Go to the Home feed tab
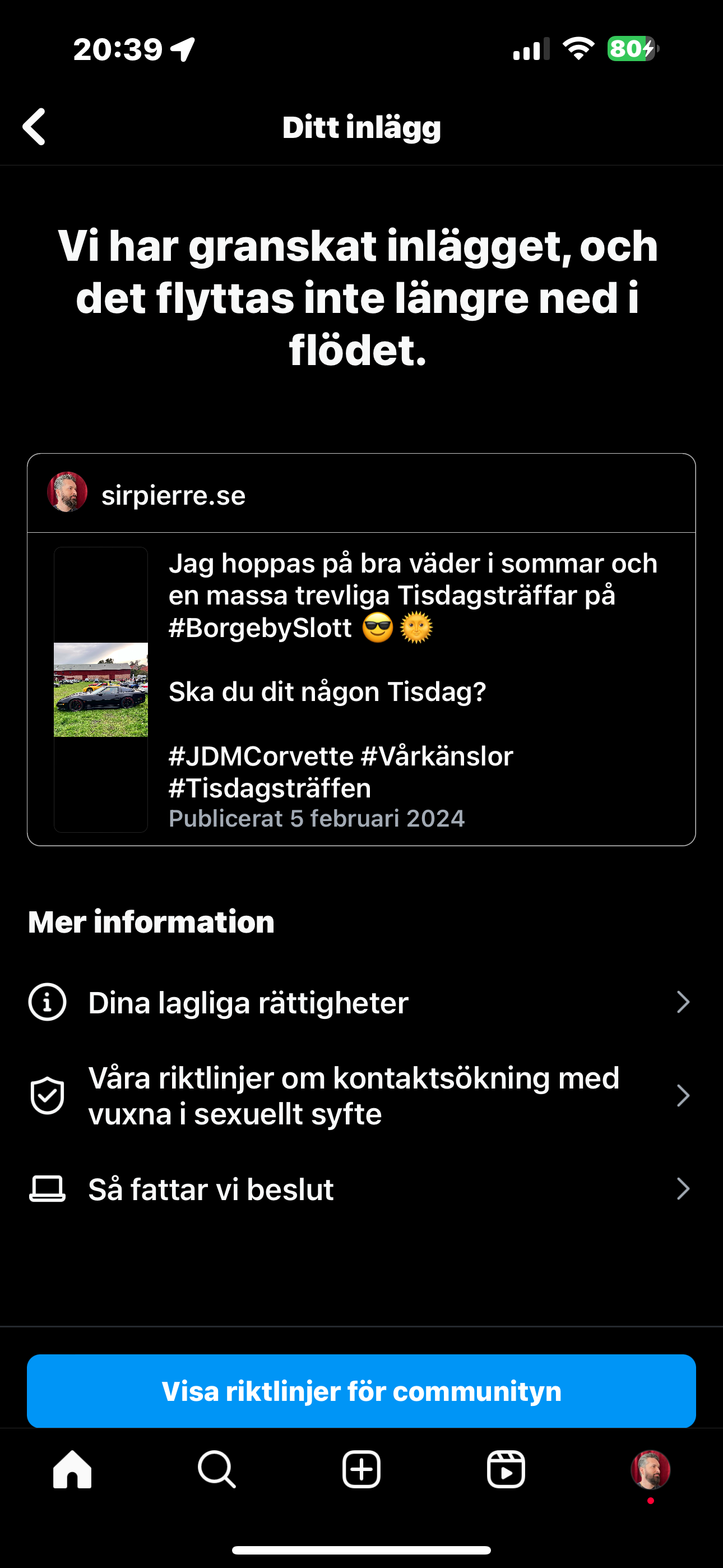The width and height of the screenshot is (723, 1568). (x=72, y=1469)
